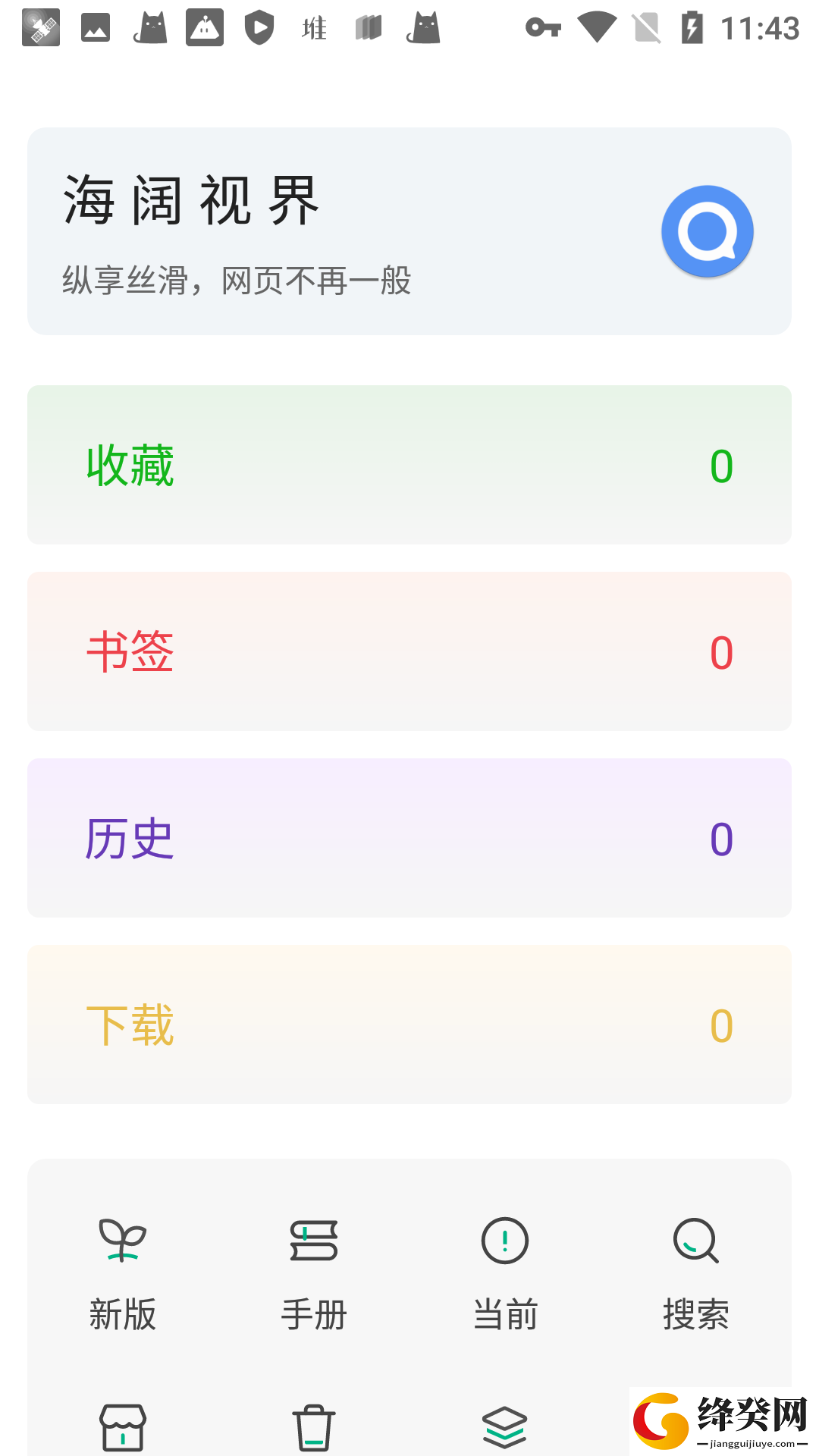Open the 下载 downloads card
819x1456 pixels.
pyautogui.click(x=409, y=1025)
